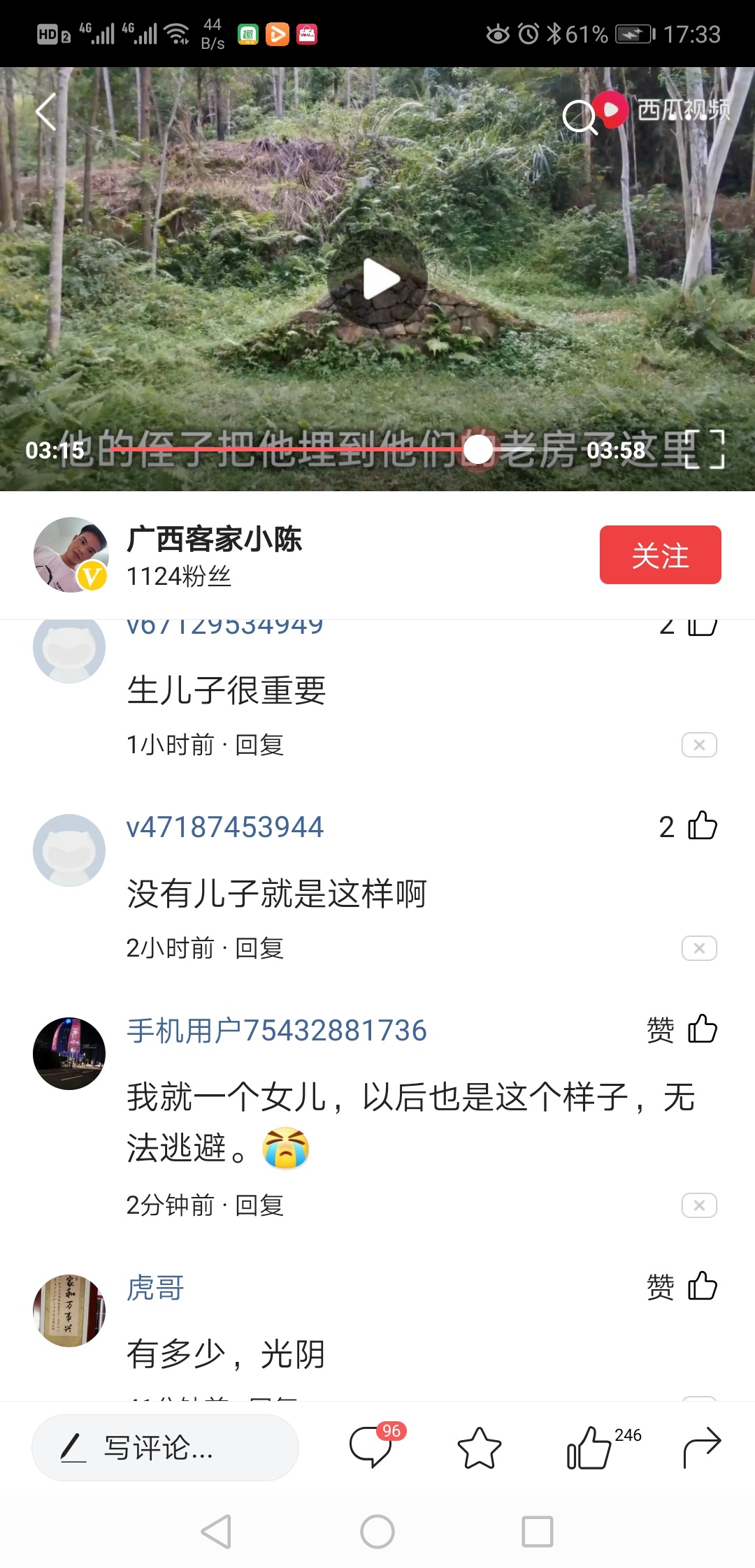Reply to comment 生儿子很重要
The height and width of the screenshot is (1568, 755).
[x=259, y=746]
